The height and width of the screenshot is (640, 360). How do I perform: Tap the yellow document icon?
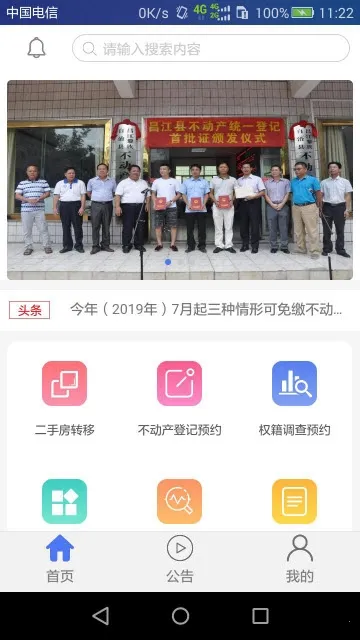(x=294, y=501)
